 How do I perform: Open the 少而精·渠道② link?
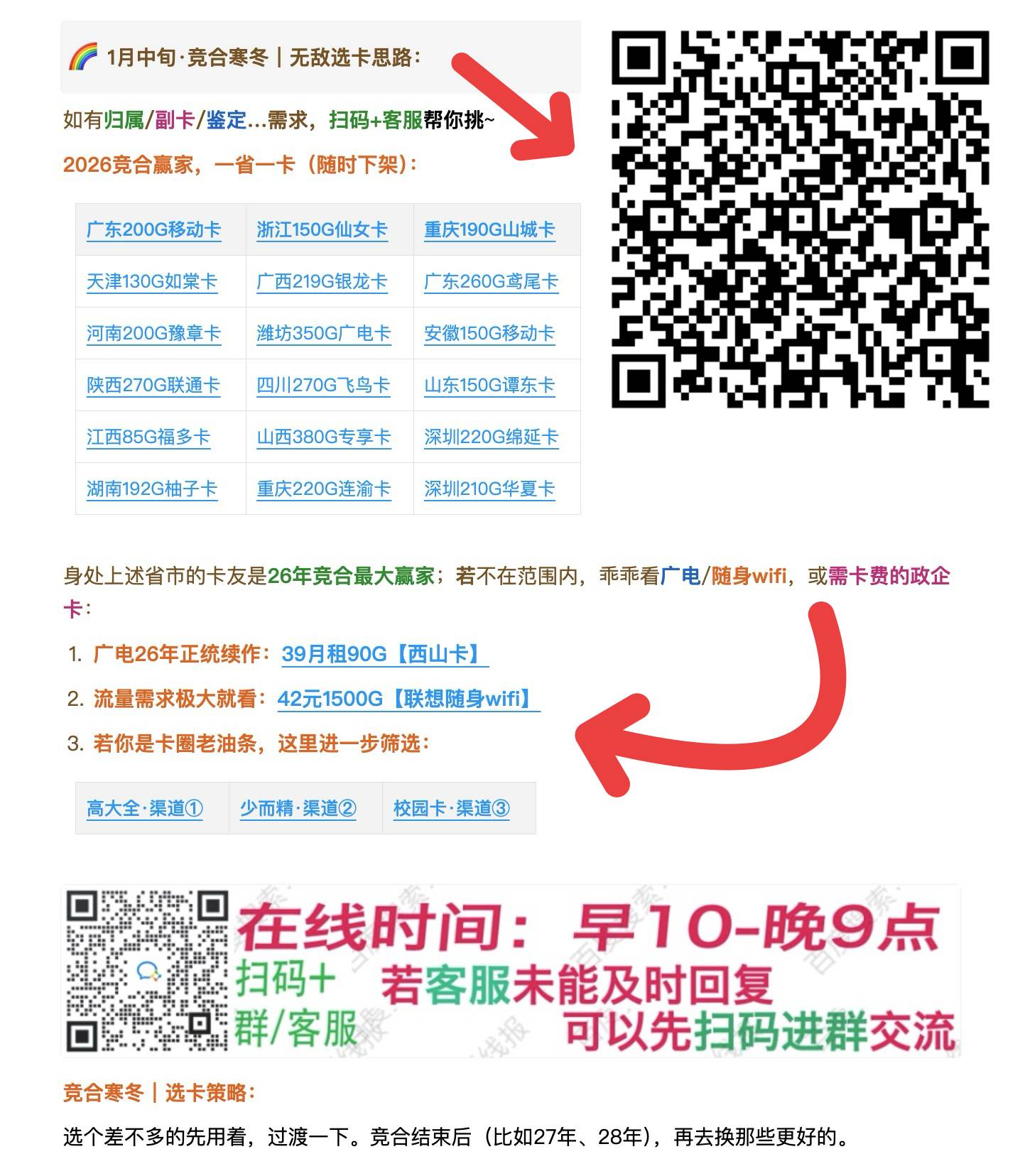298,808
